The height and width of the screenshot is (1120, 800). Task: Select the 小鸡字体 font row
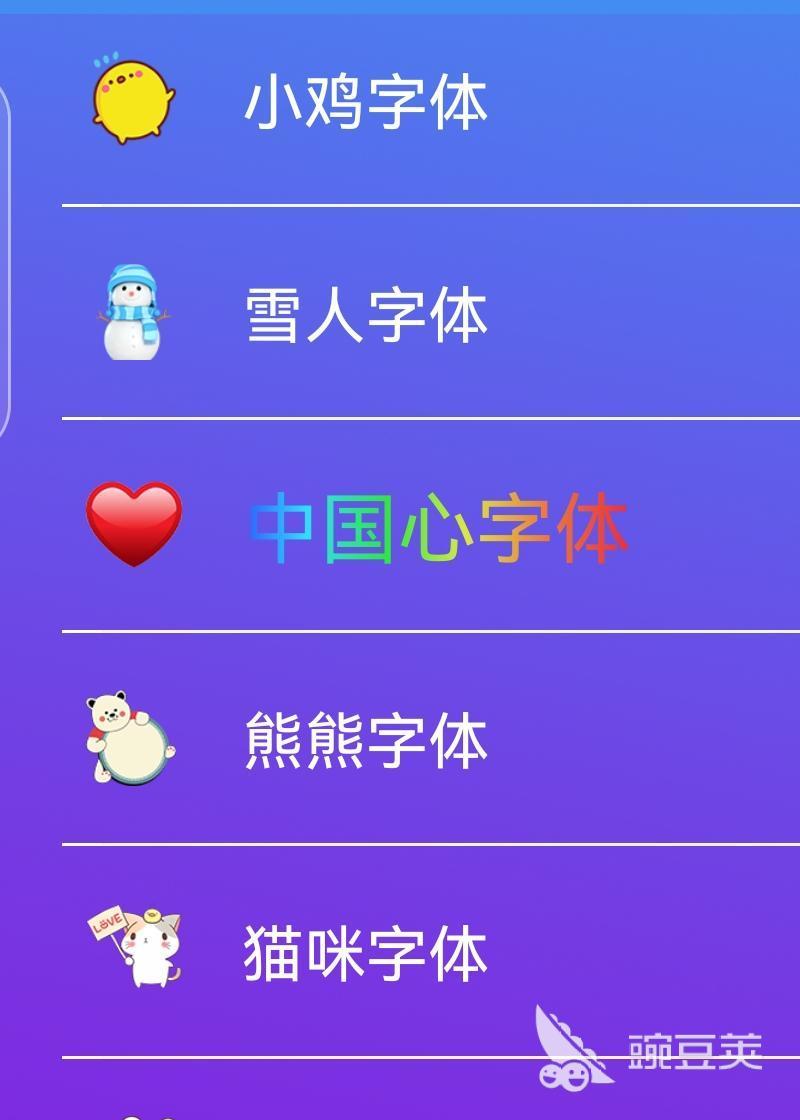[366, 103]
